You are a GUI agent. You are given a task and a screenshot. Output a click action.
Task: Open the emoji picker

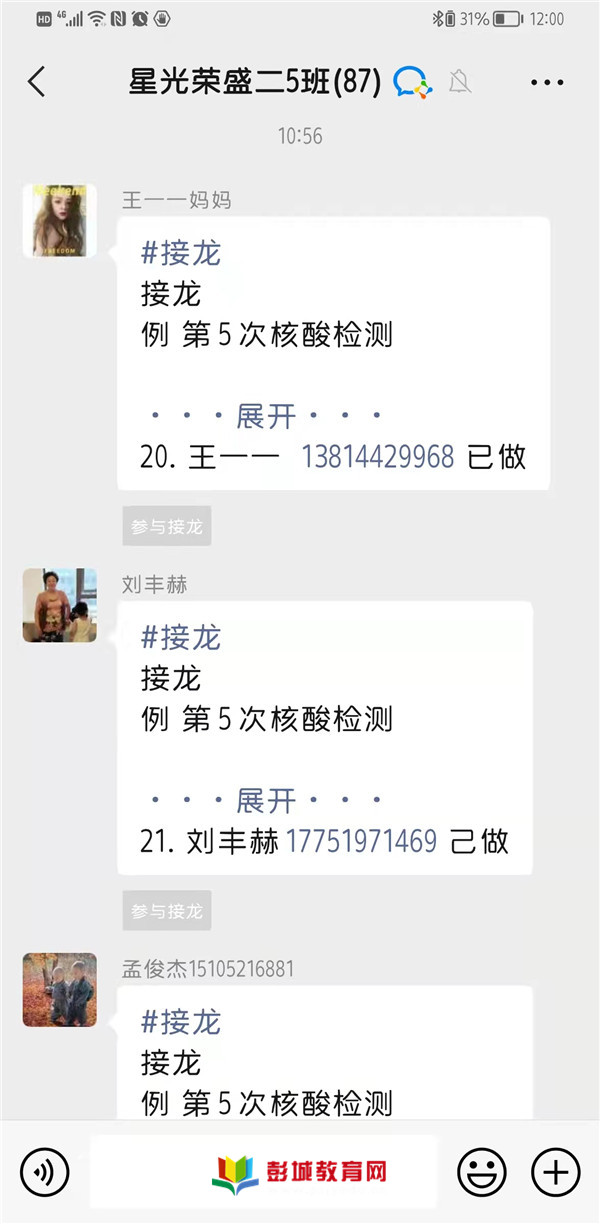(482, 1171)
